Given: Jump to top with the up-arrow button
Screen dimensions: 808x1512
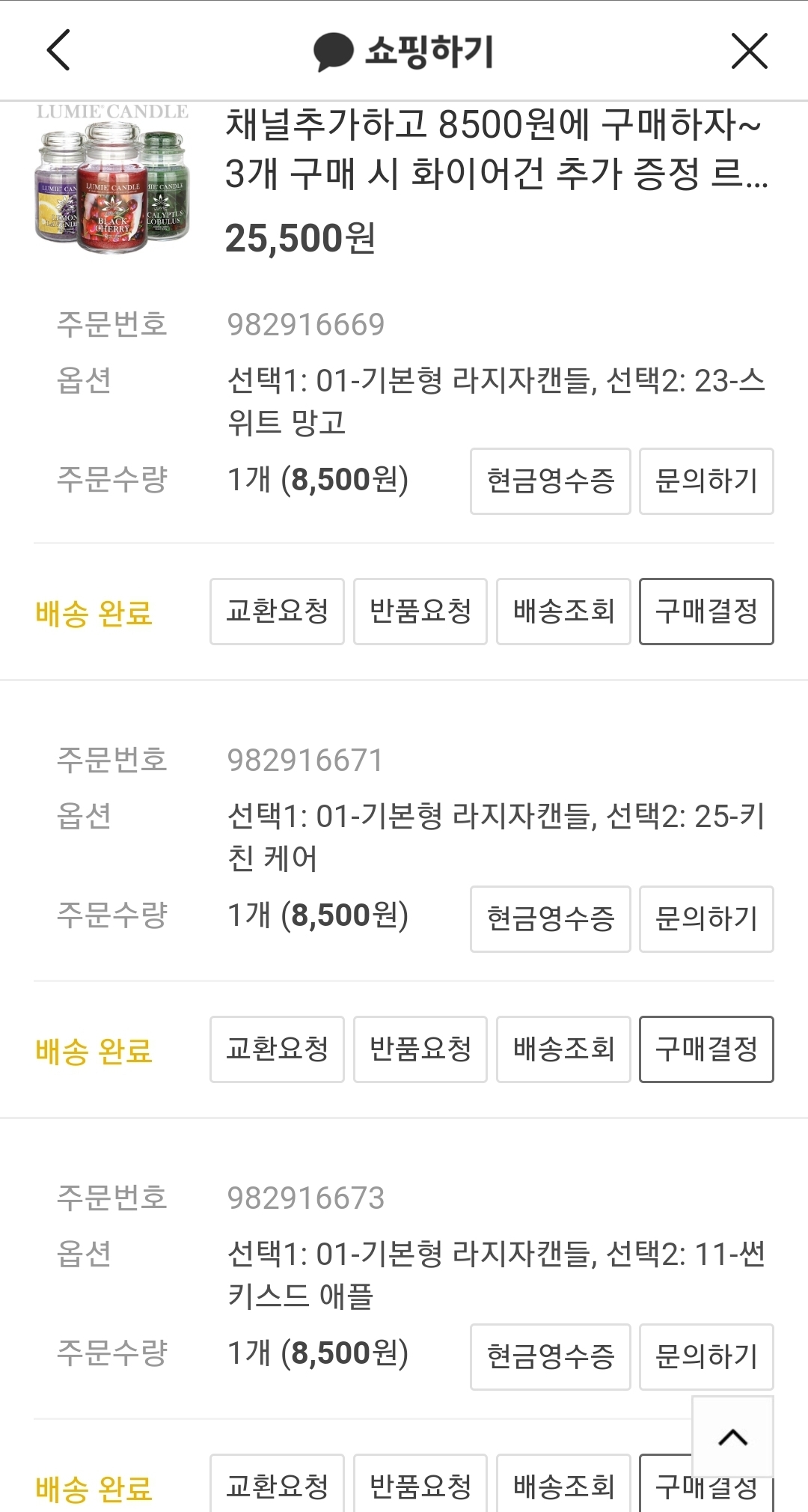Looking at the screenshot, I should tap(732, 1436).
